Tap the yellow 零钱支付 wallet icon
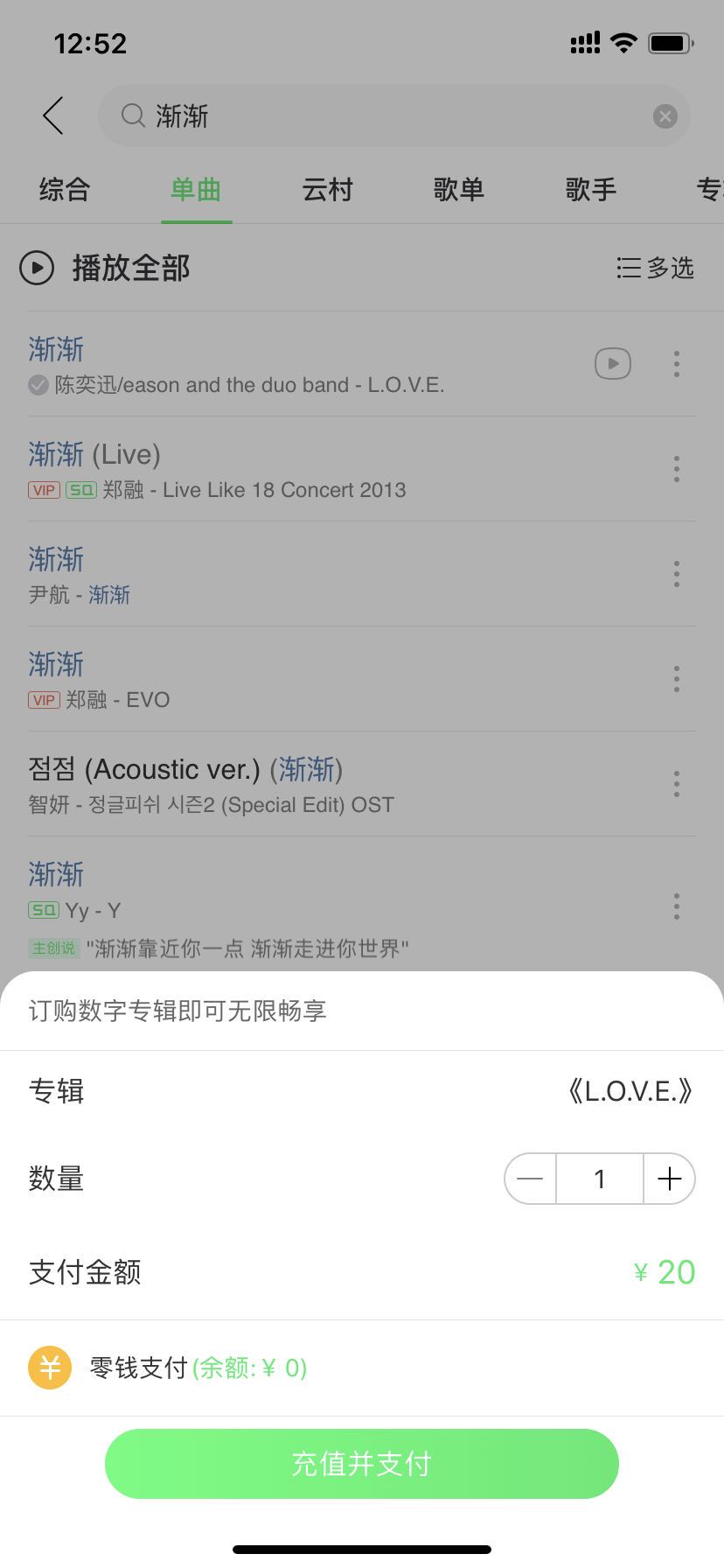724x1568 pixels. tap(50, 1367)
